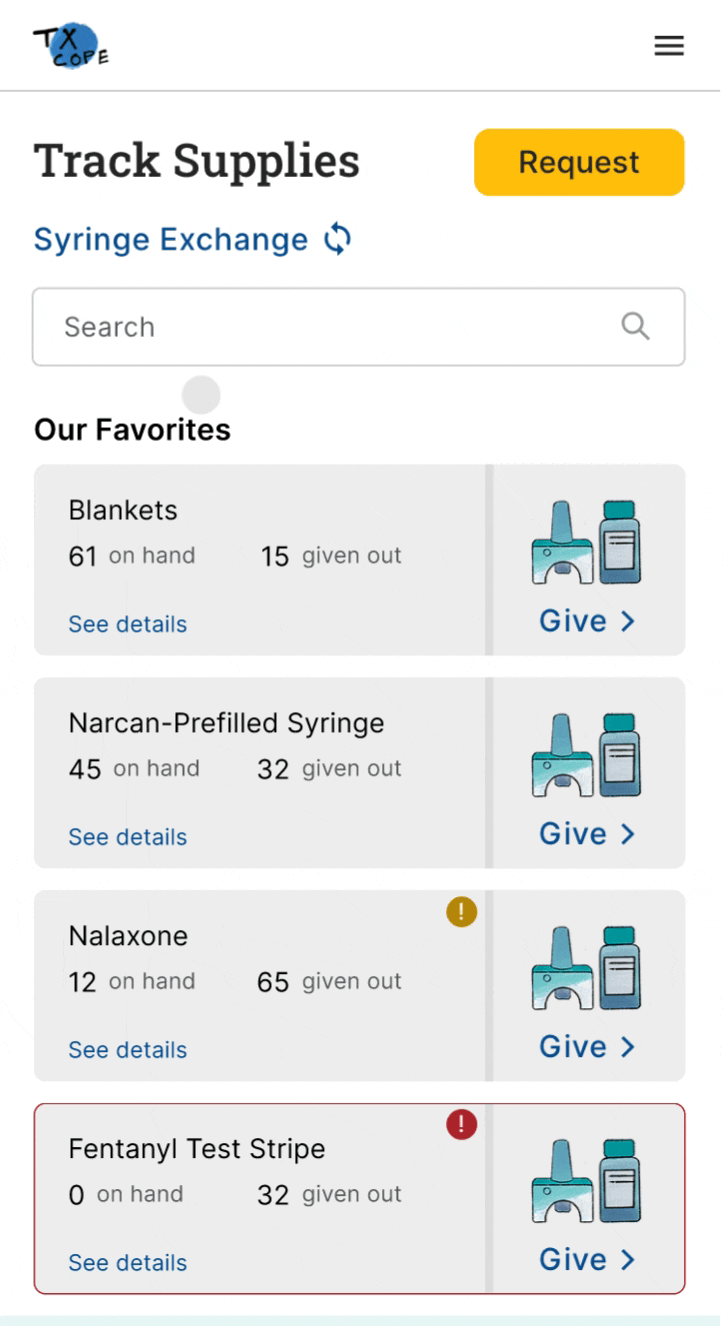Click the supplies illustration on Narcan-Prefilled Syringe card
Image resolution: width=723 pixels, height=1327 pixels.
(x=586, y=755)
